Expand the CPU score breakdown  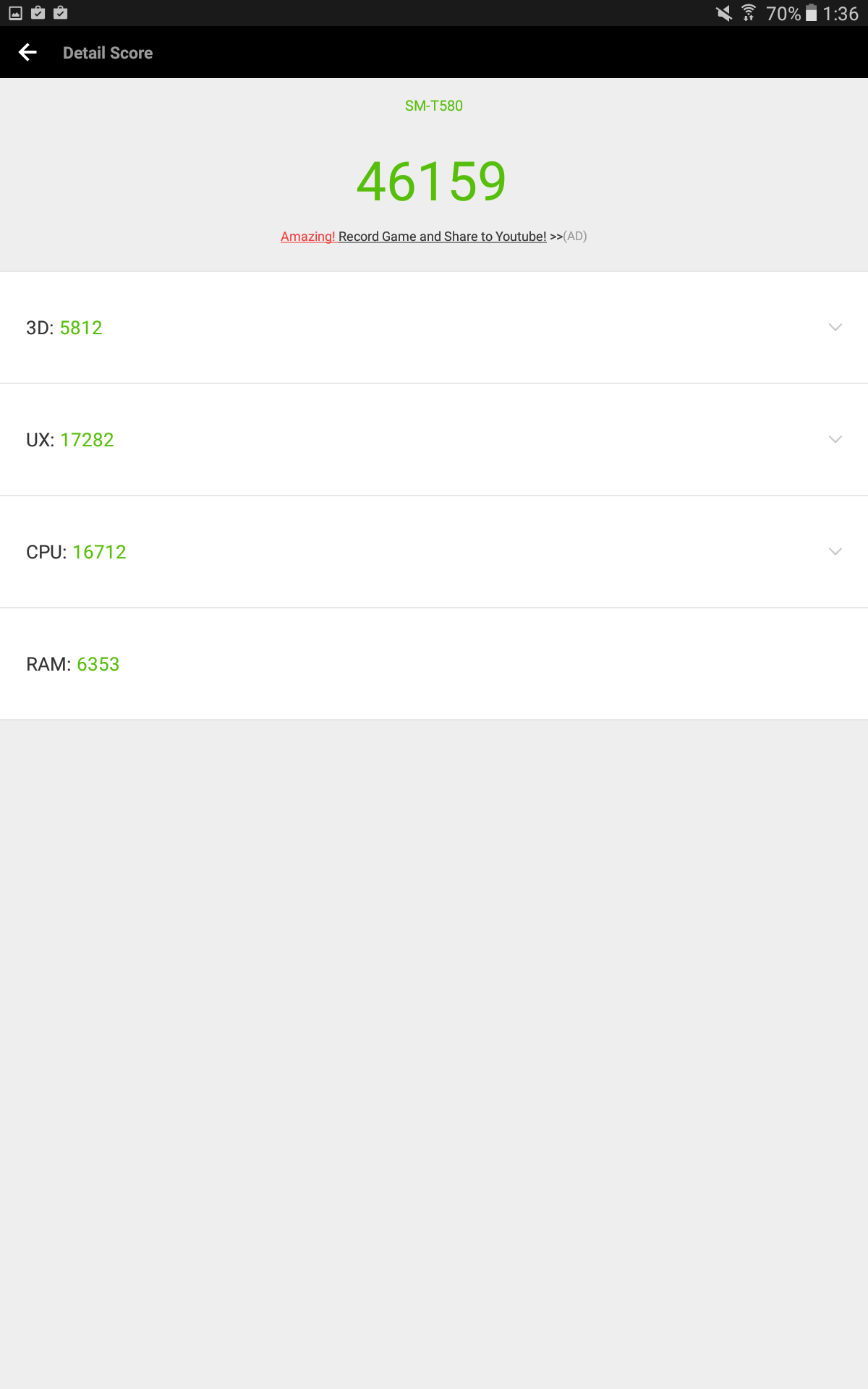[x=835, y=552]
